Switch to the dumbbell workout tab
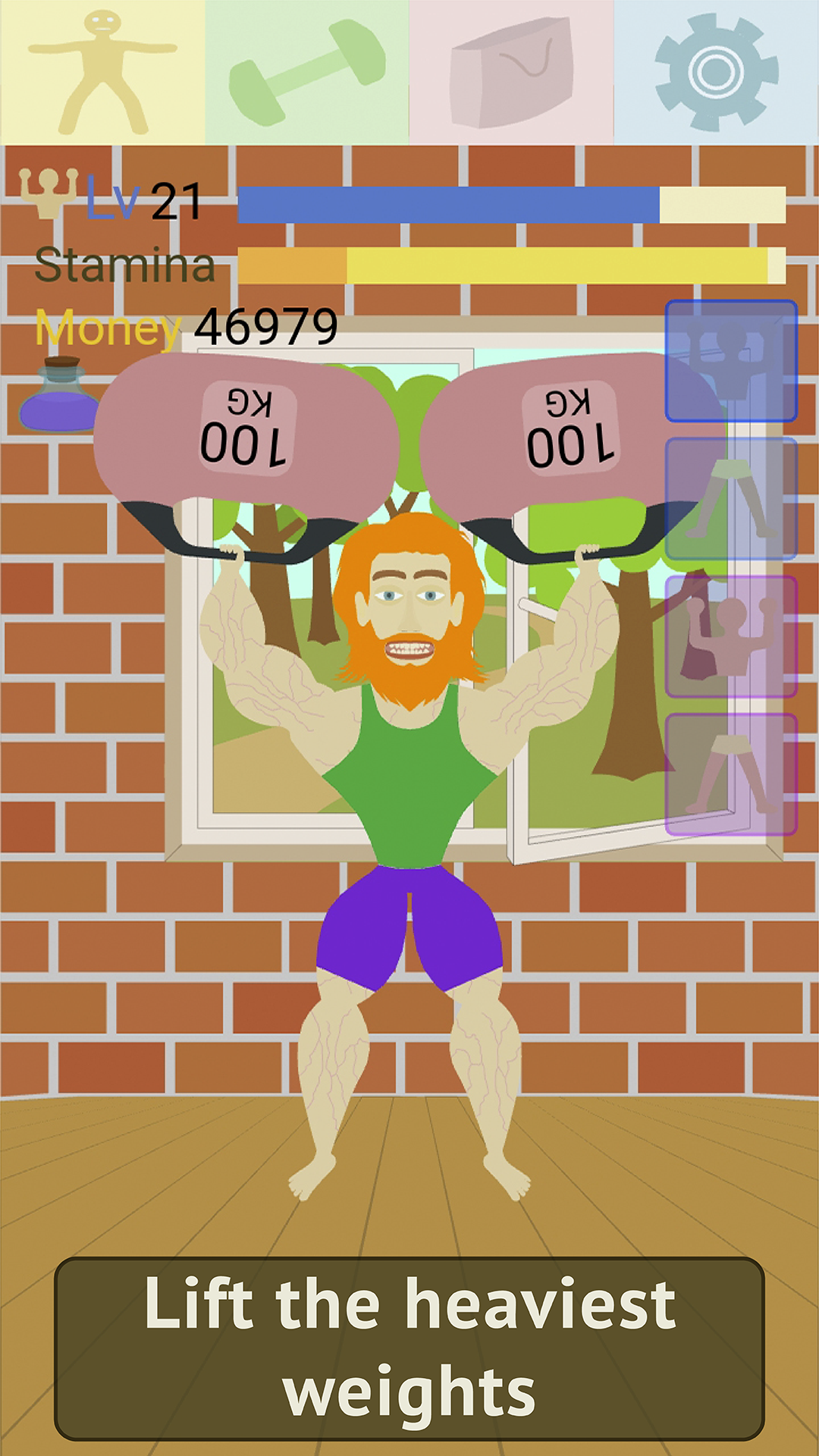The width and height of the screenshot is (819, 1456). pyautogui.click(x=307, y=72)
